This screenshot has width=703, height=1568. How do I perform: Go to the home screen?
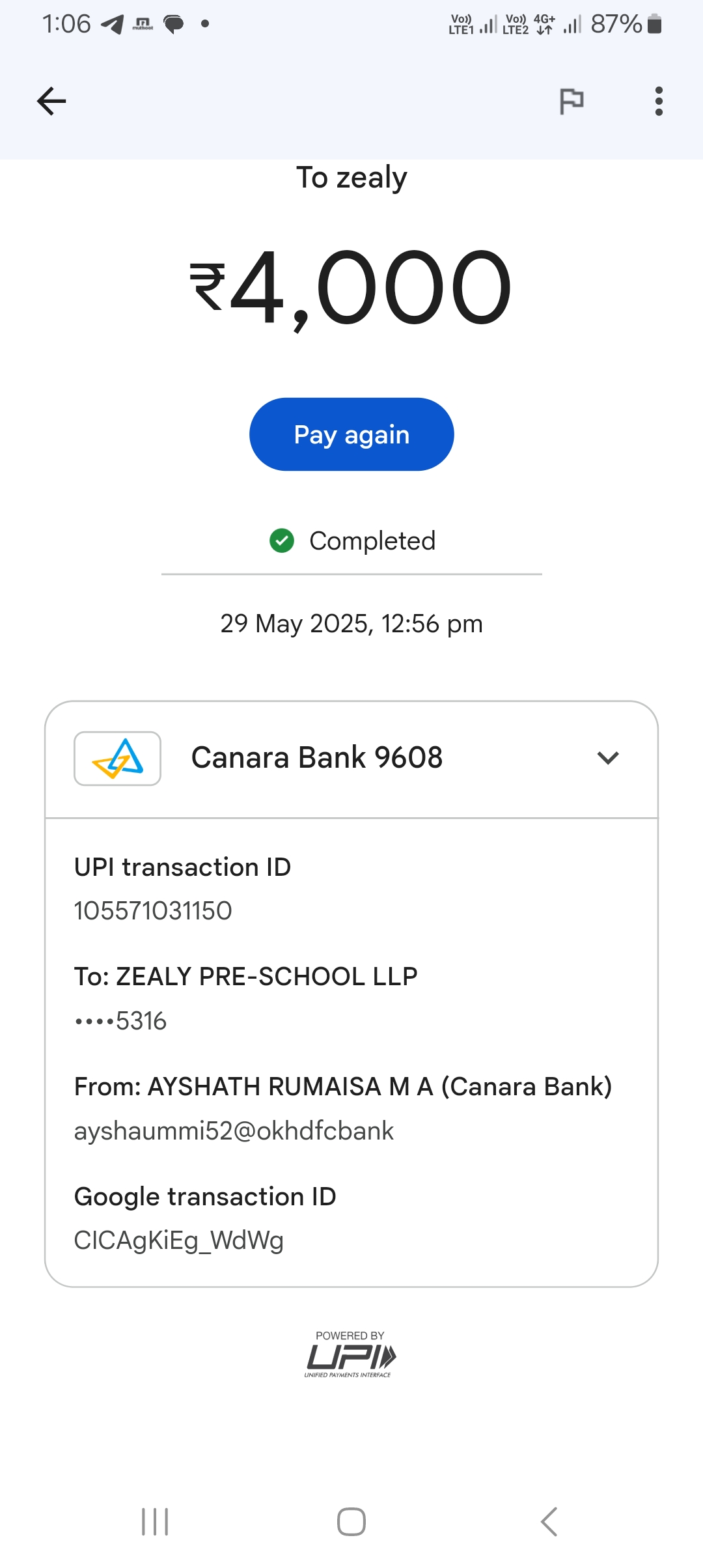coord(351,1522)
